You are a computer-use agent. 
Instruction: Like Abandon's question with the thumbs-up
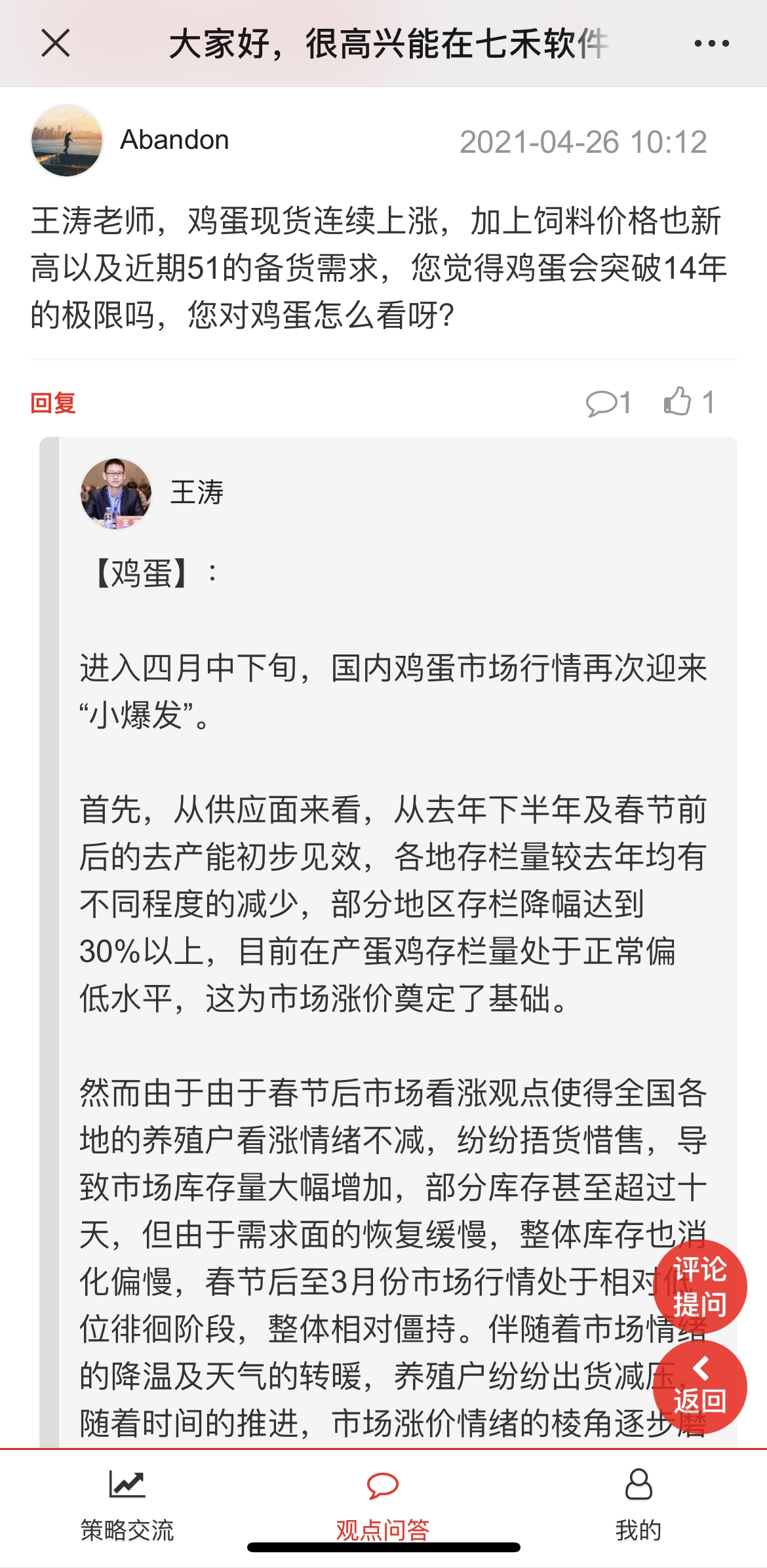(688, 401)
